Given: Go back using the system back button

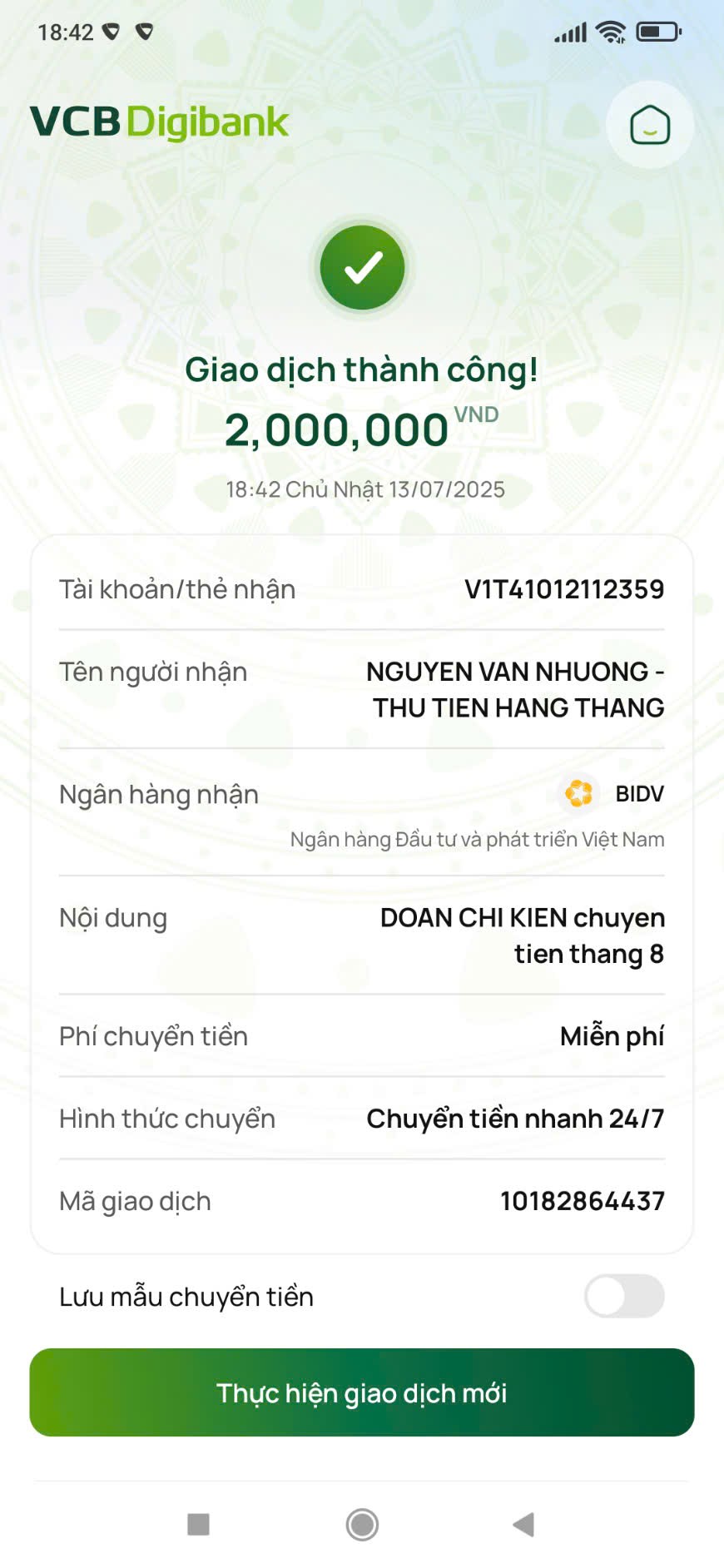Looking at the screenshot, I should pos(523,1525).
